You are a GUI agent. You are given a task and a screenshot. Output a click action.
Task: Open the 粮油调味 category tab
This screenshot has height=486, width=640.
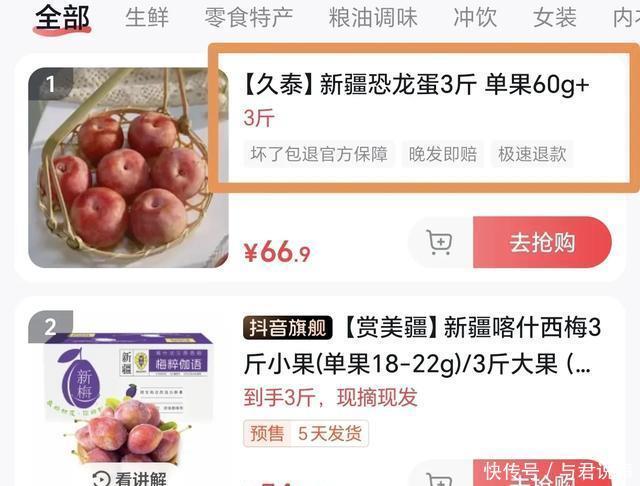coord(373,17)
